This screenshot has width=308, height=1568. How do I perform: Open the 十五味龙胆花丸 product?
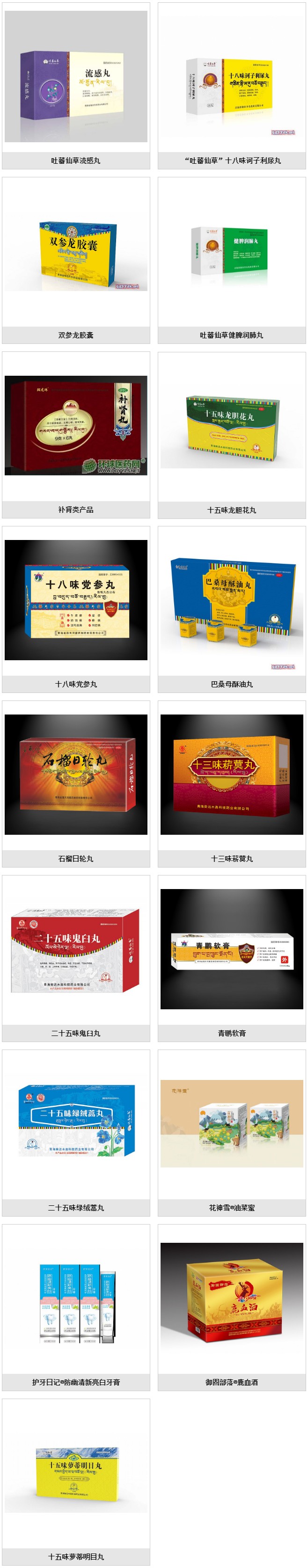(x=231, y=425)
